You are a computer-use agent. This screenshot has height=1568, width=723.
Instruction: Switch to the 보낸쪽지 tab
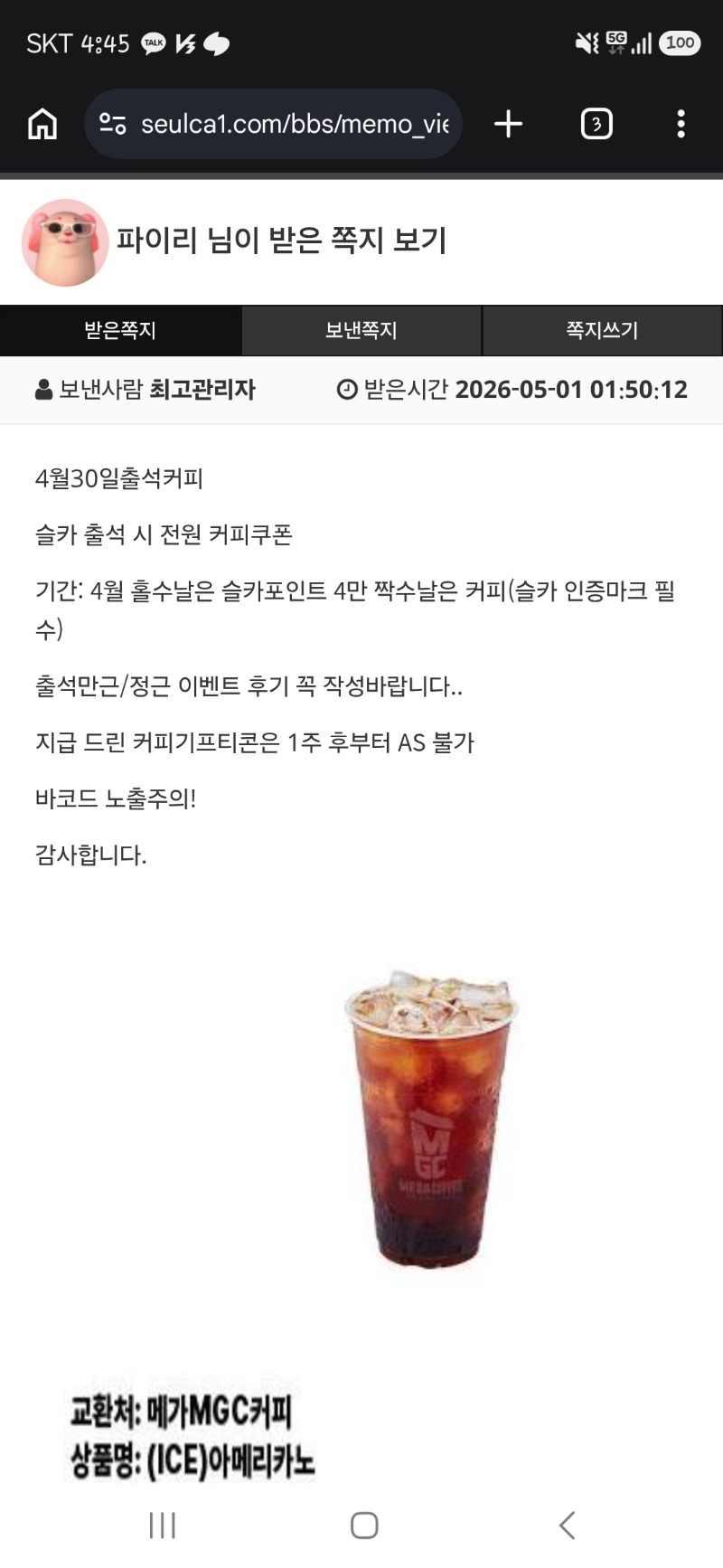pyautogui.click(x=361, y=330)
